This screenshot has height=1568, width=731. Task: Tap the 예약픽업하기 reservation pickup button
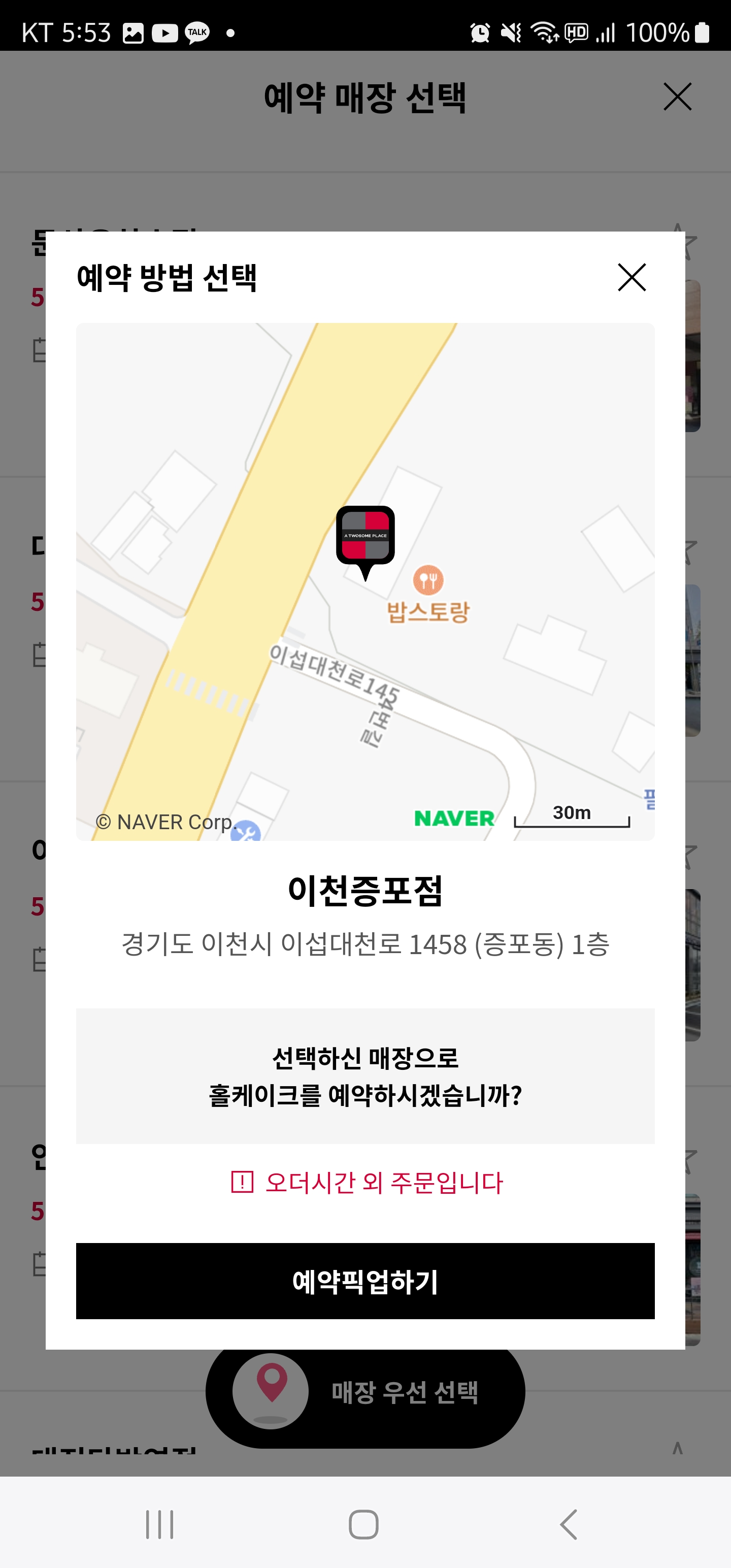366,1281
